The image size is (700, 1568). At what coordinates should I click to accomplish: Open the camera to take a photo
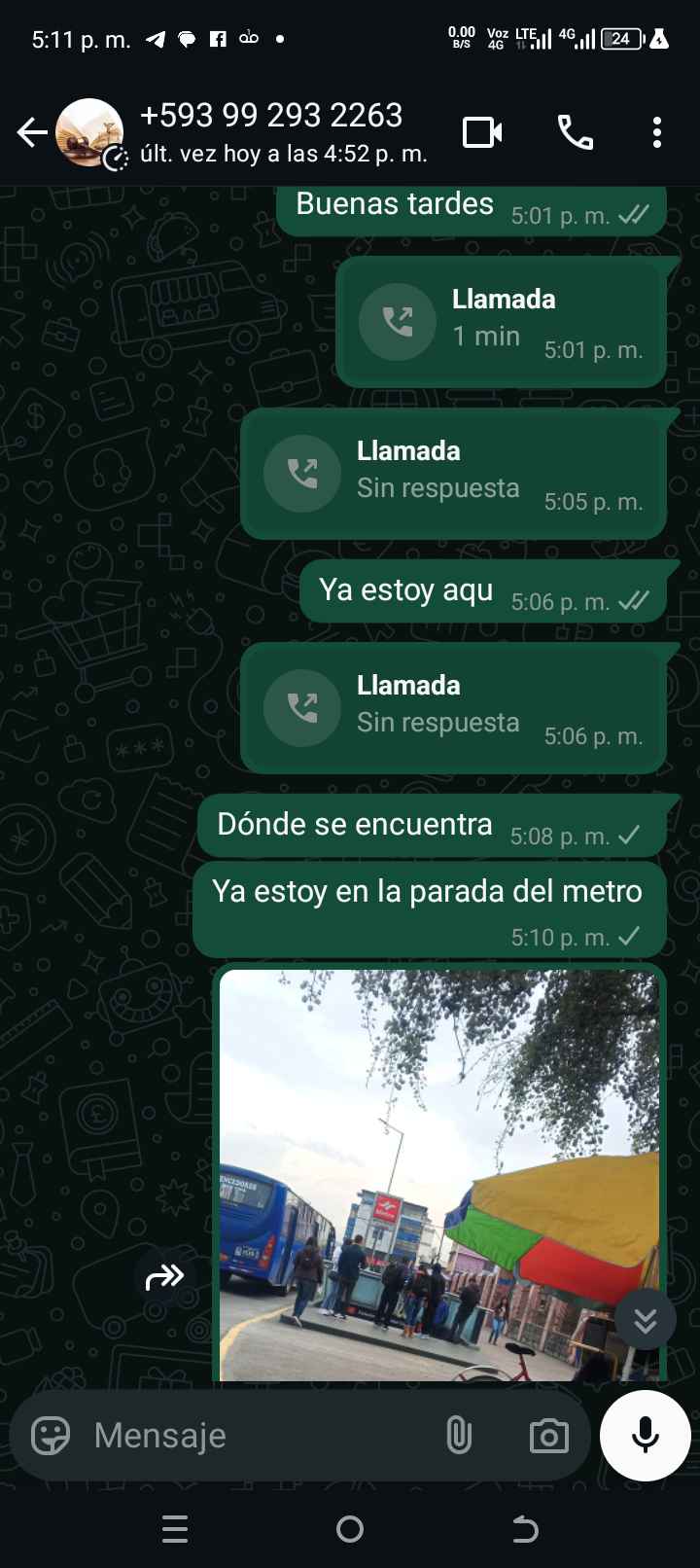click(x=548, y=1436)
